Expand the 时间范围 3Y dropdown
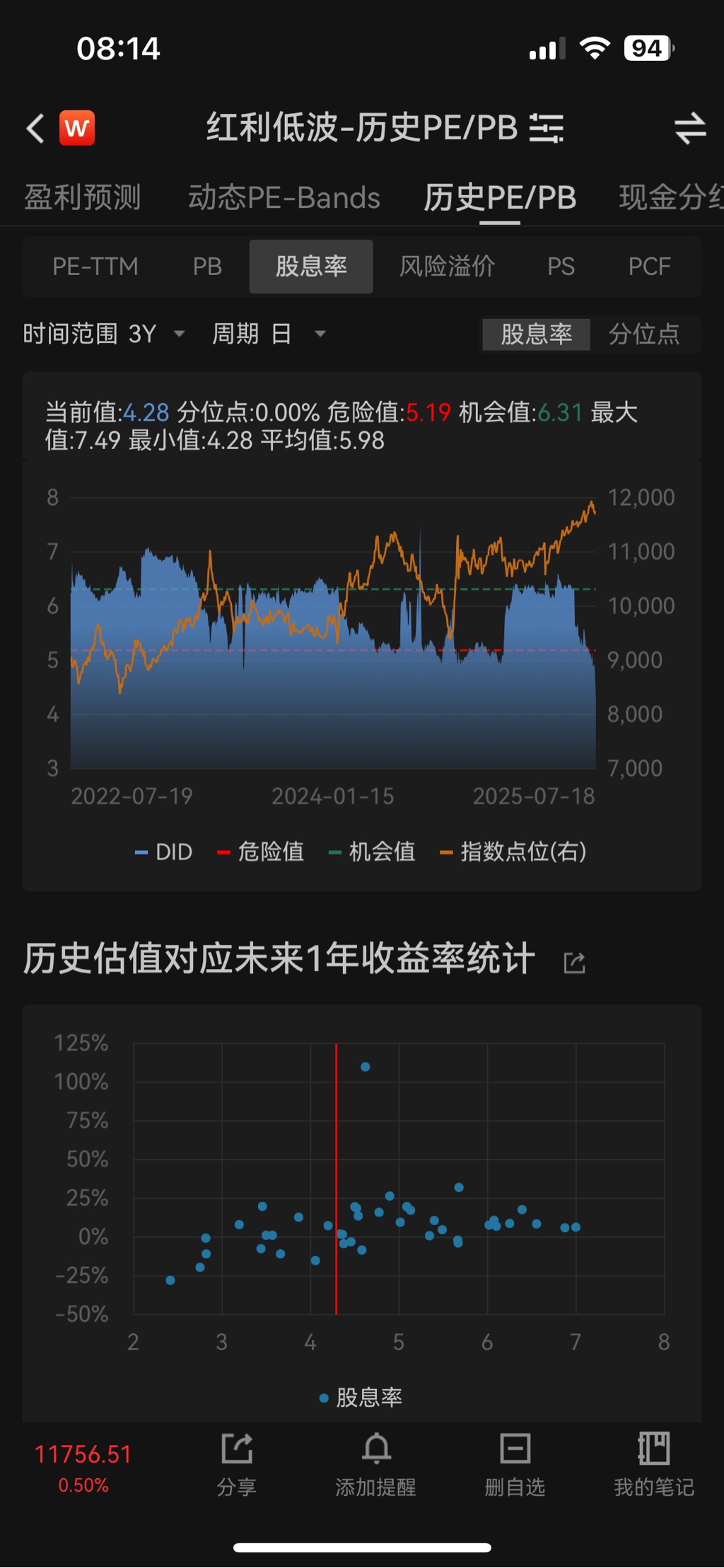 104,334
